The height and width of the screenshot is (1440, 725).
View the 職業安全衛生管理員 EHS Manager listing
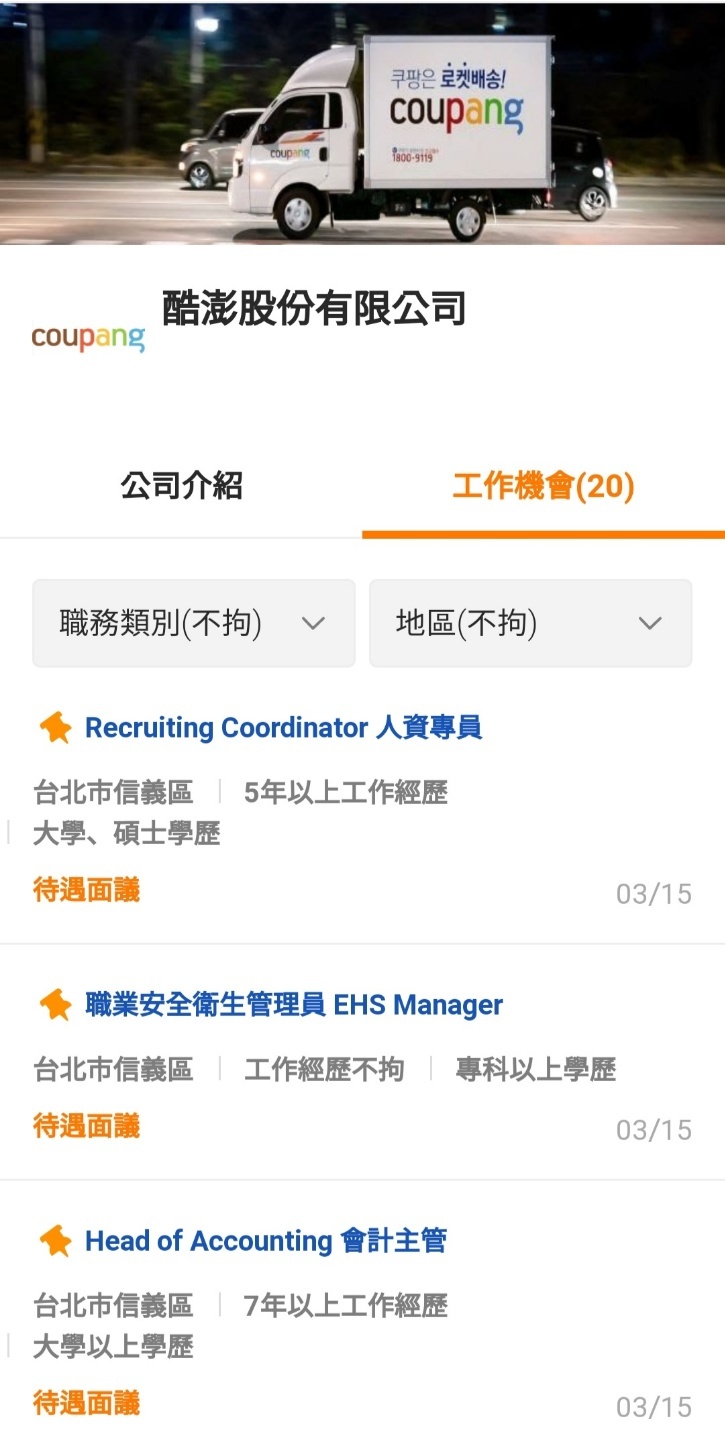tap(293, 1005)
